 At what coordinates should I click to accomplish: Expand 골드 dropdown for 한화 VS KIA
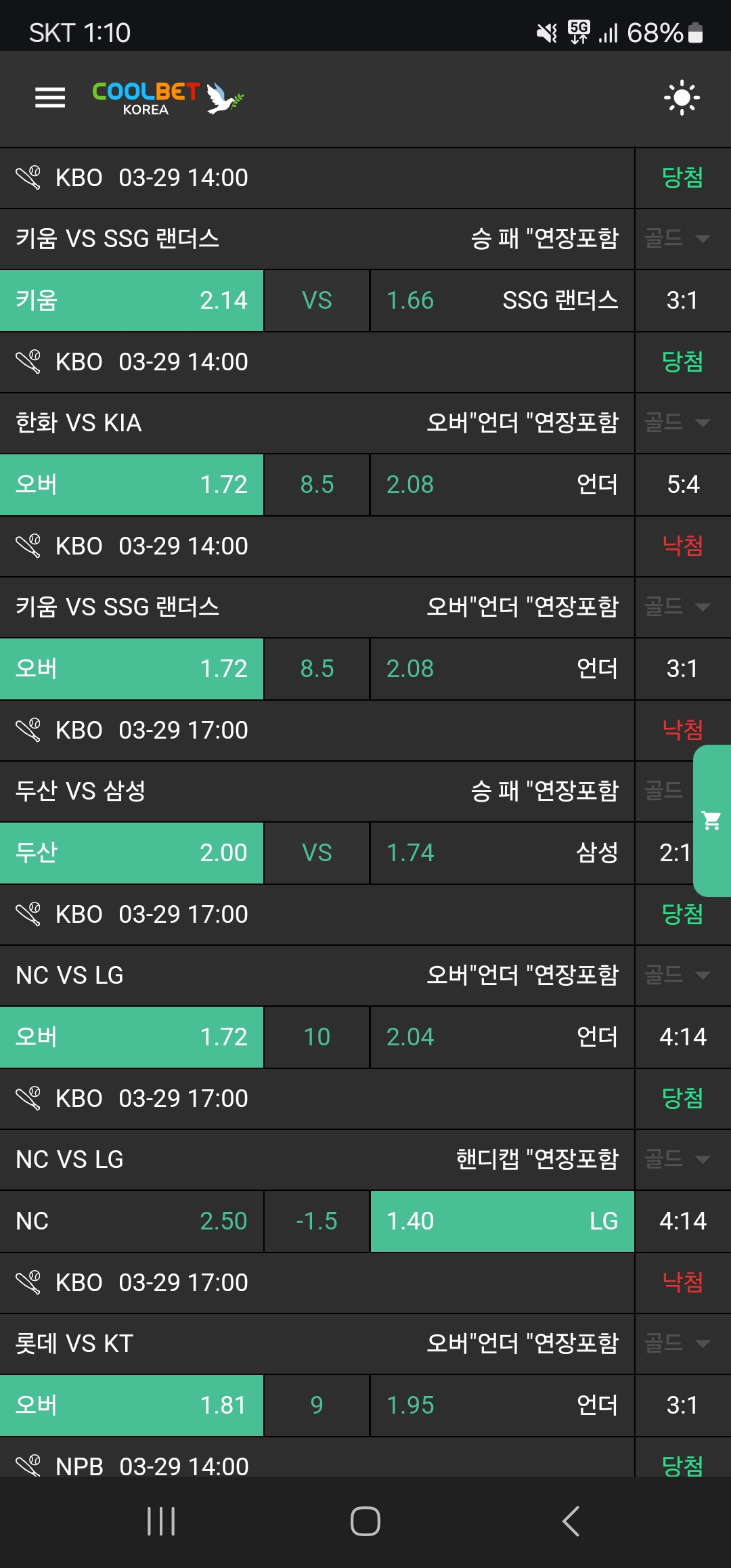(678, 422)
